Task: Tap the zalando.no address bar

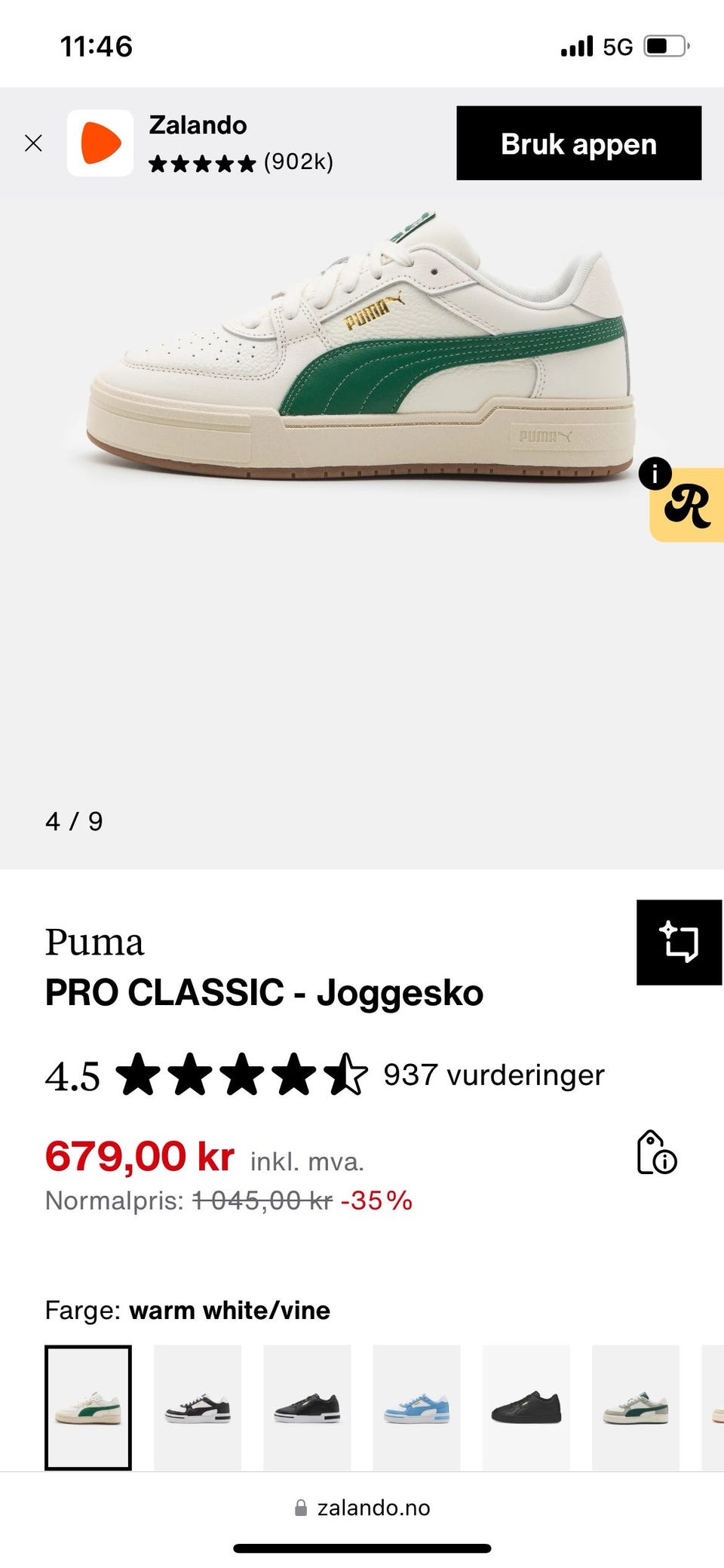Action: 362,1508
